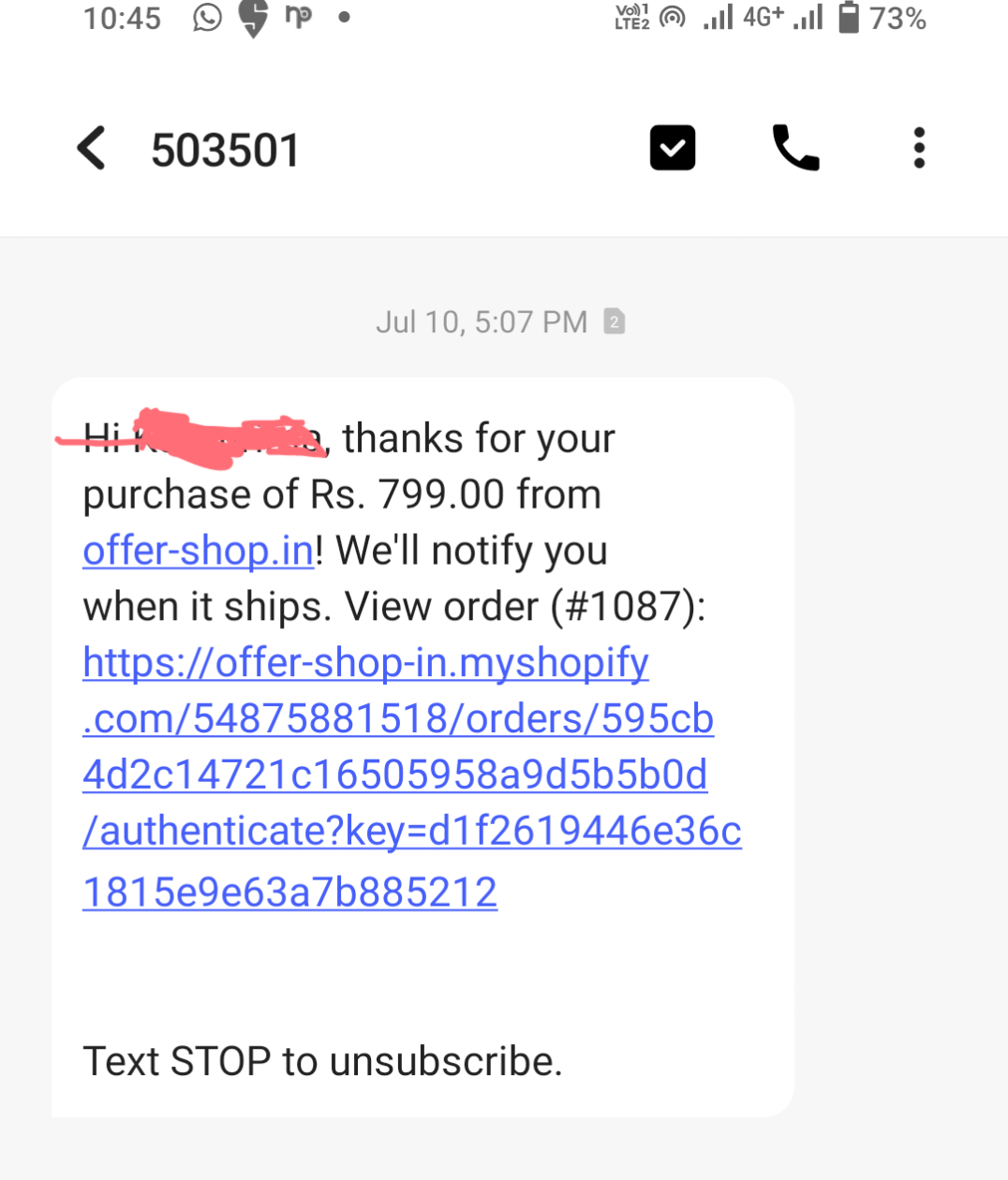This screenshot has width=1008, height=1180.
Task: Open the three-dot overflow menu
Action: [x=919, y=148]
